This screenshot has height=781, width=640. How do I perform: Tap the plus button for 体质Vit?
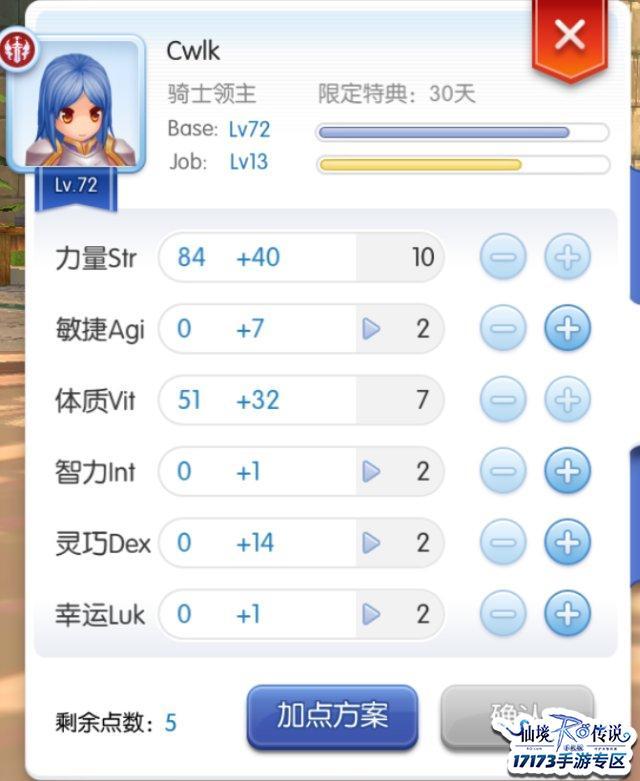coord(567,400)
